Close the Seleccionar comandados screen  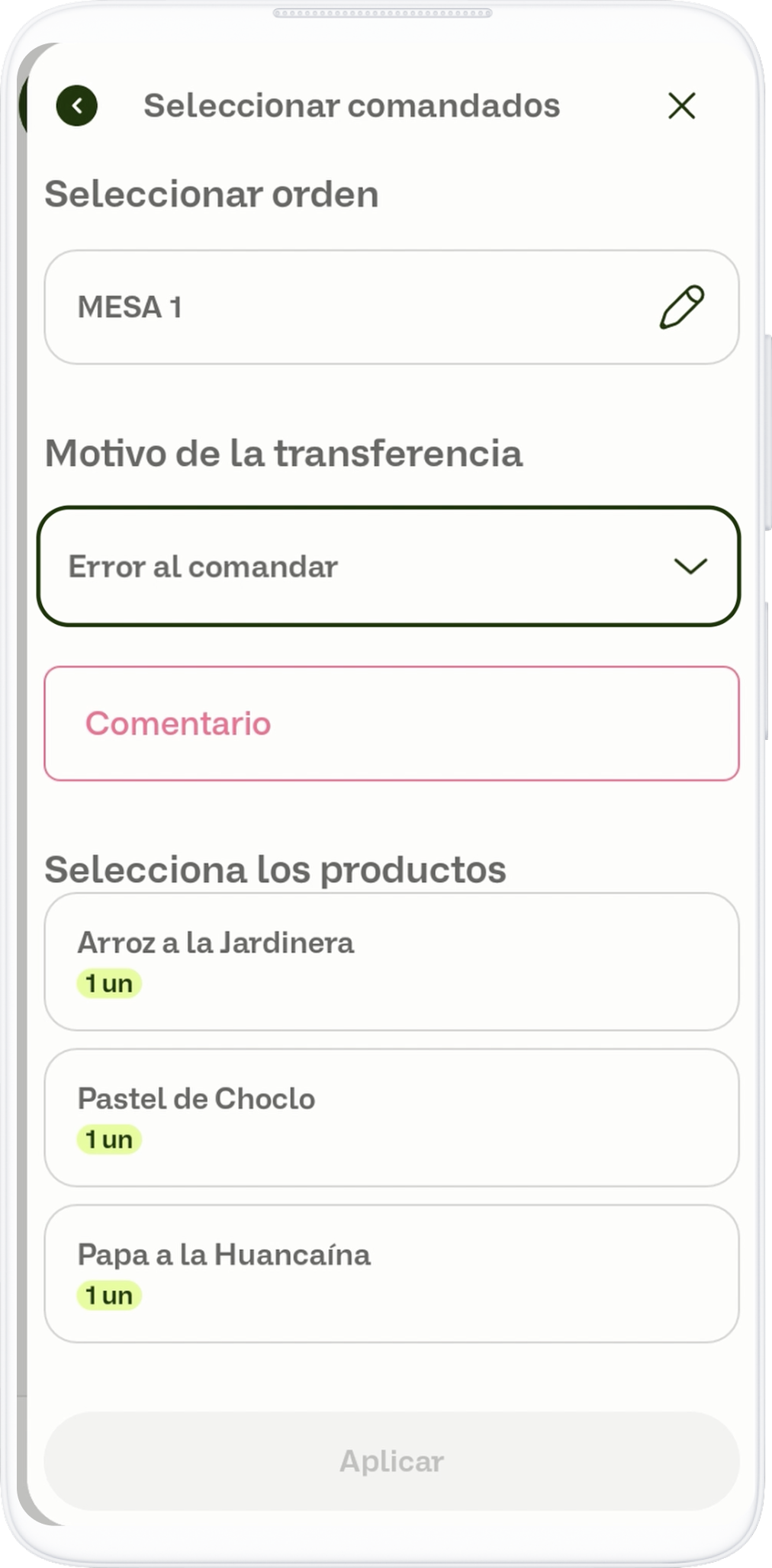pyautogui.click(x=681, y=106)
